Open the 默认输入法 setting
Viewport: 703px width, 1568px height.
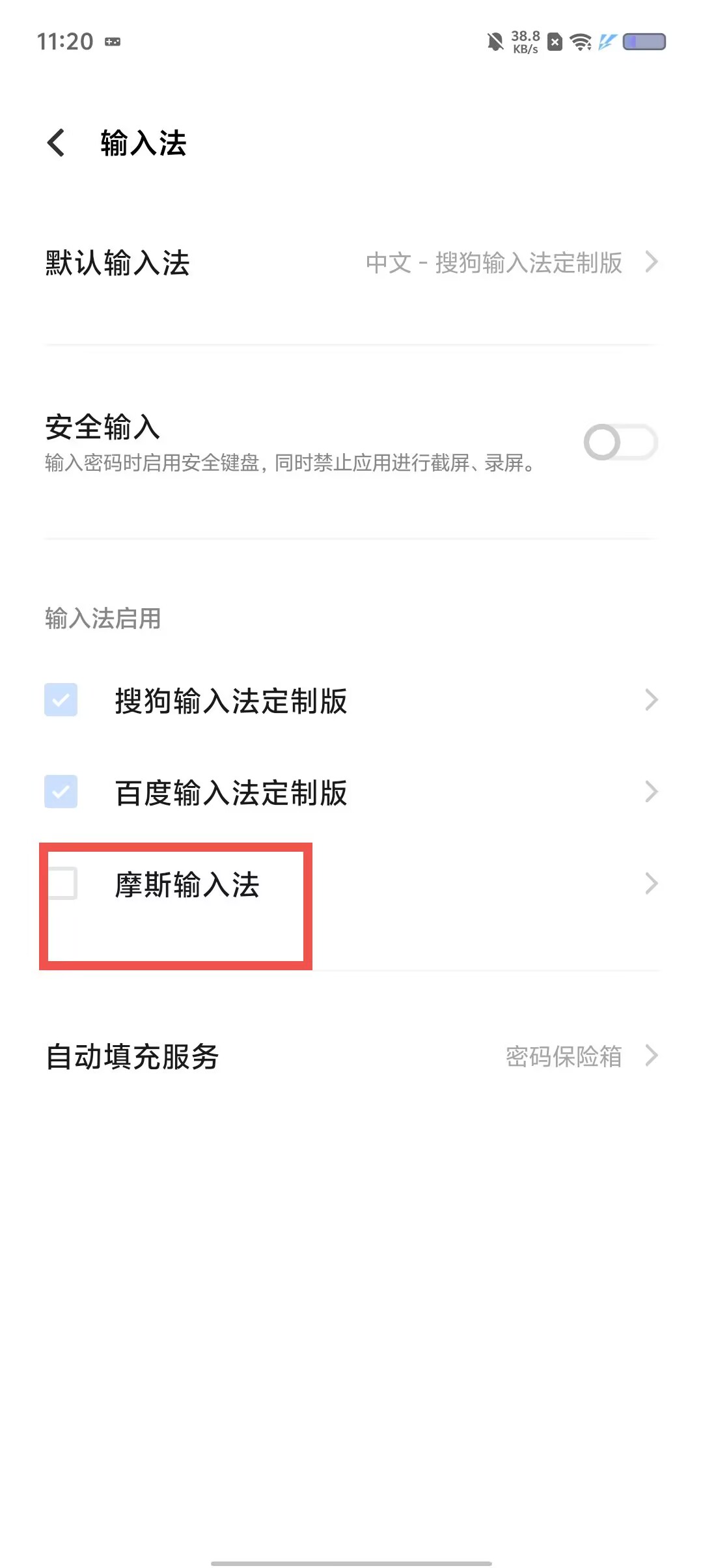point(351,263)
